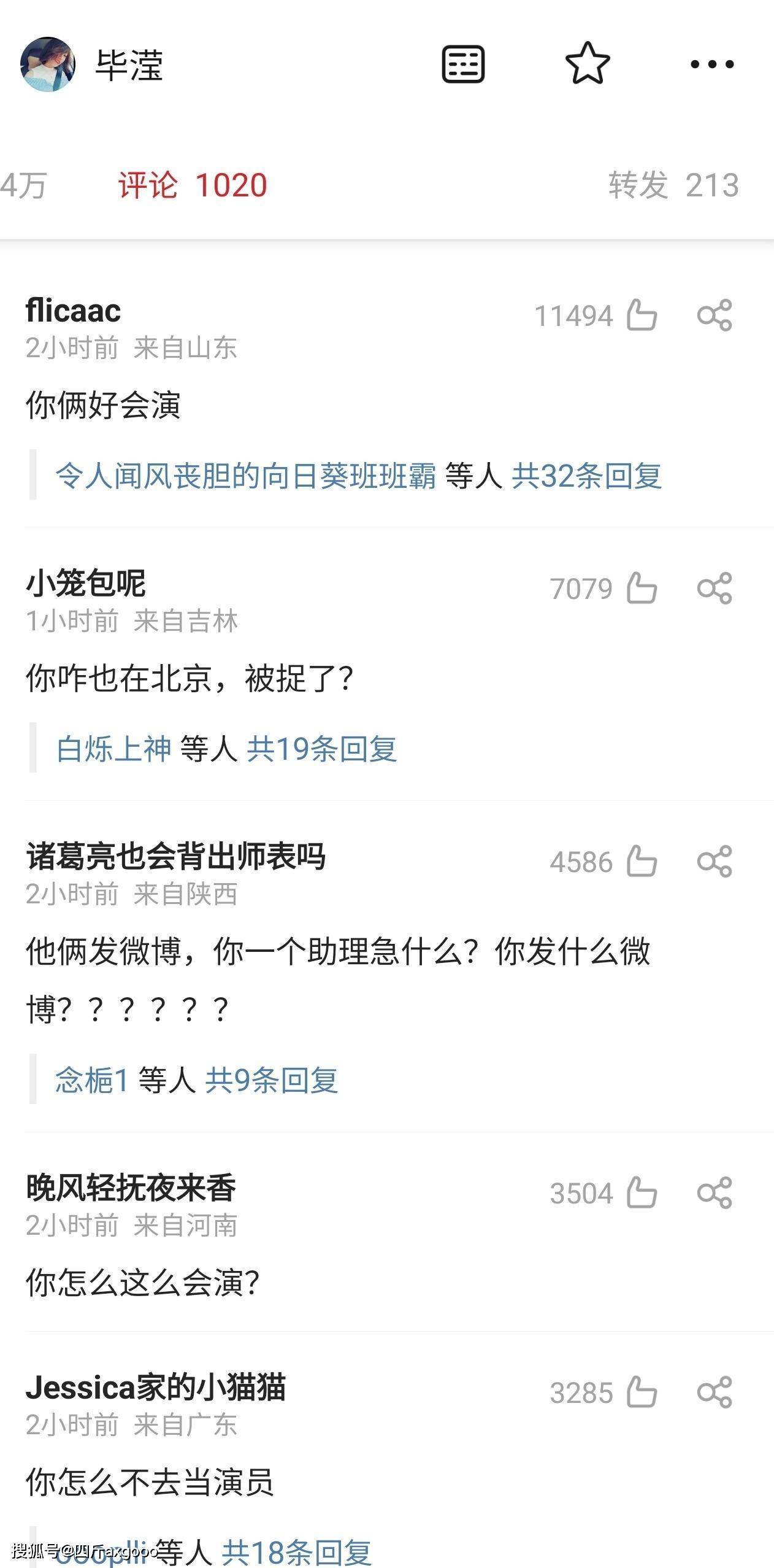Like Jessica家的小猫猫's comment

pyautogui.click(x=642, y=1392)
